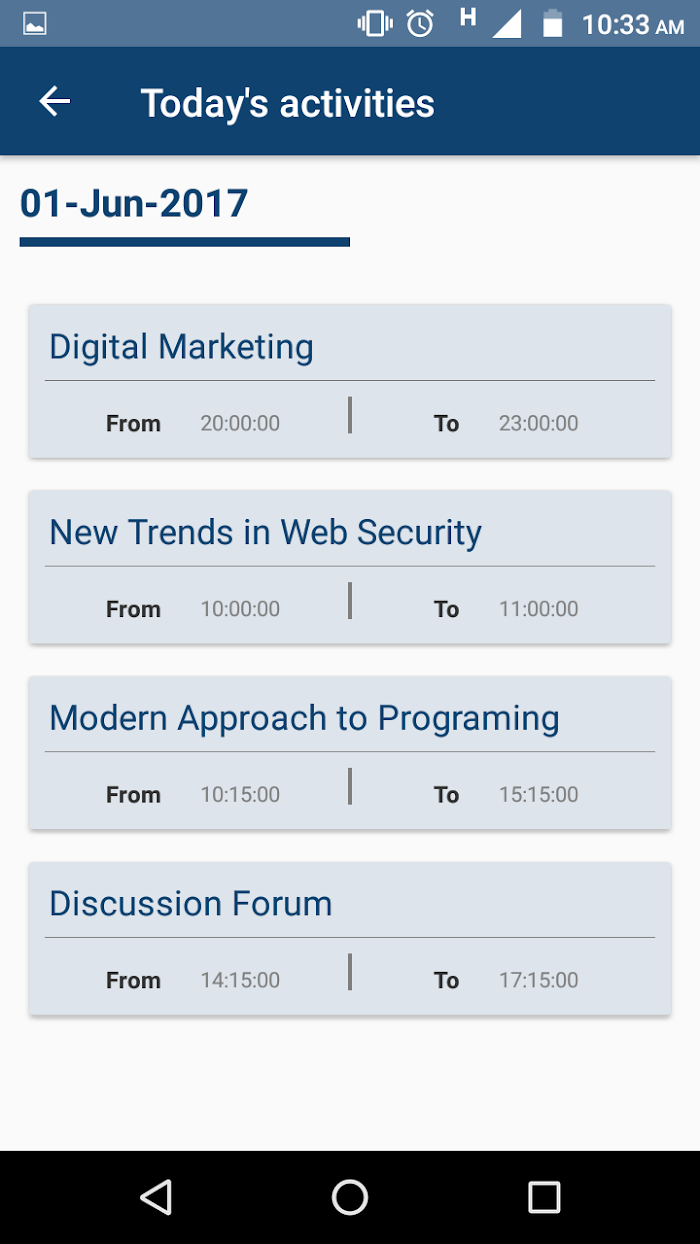This screenshot has height=1244, width=700.
Task: Open the Digital Marketing activity card
Action: click(x=350, y=381)
